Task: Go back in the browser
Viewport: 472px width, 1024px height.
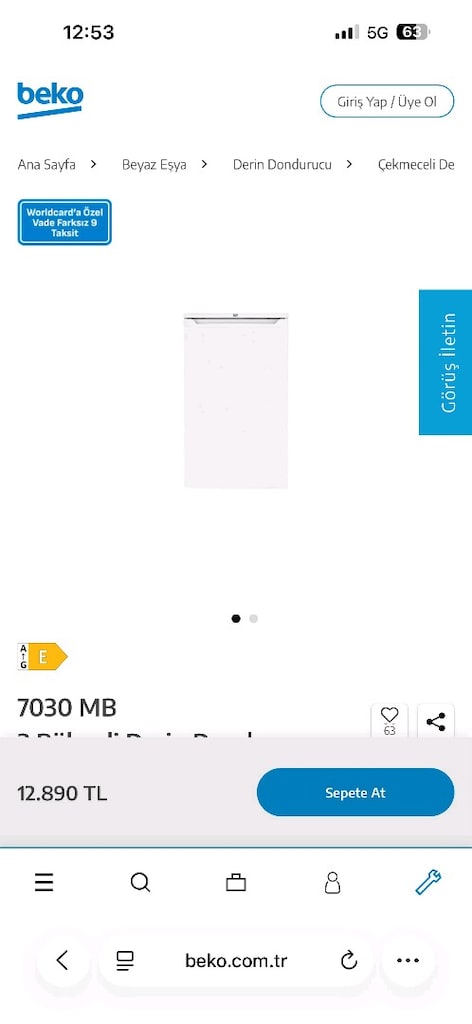Action: click(x=63, y=960)
